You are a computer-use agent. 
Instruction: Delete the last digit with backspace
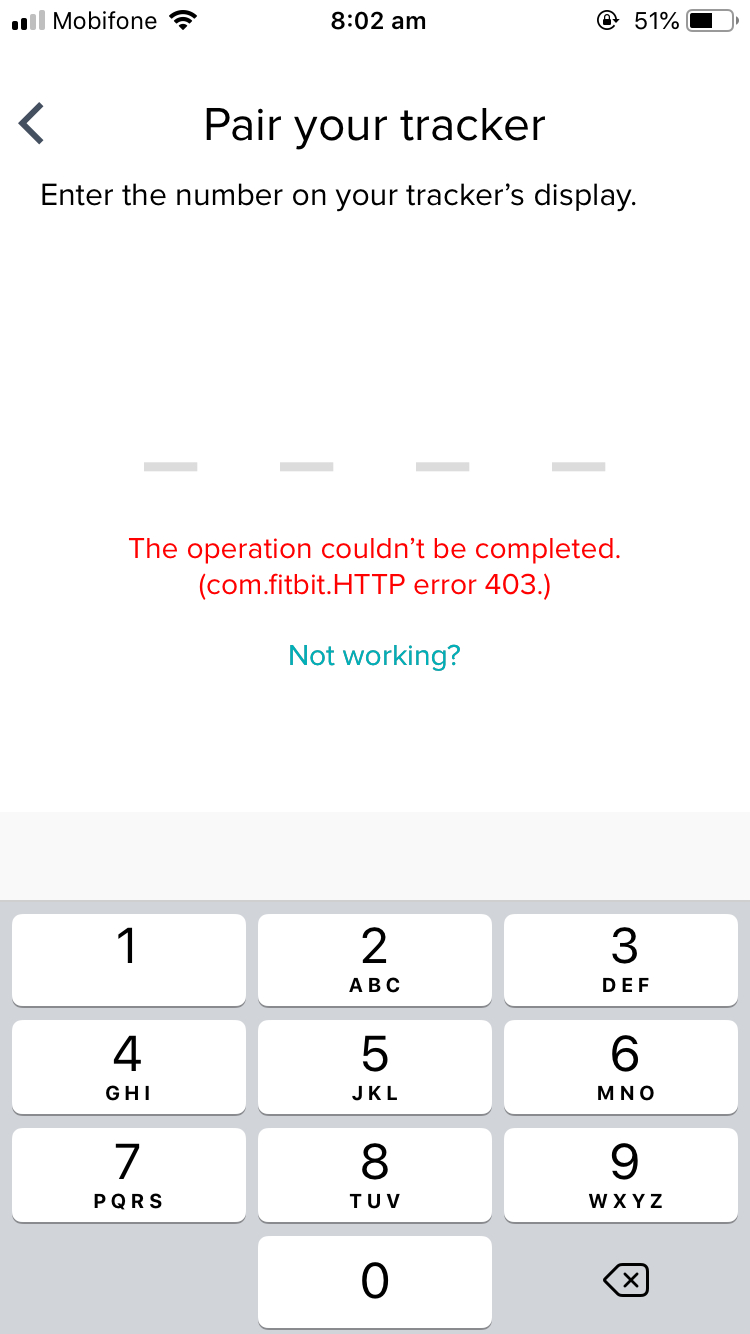[626, 1280]
